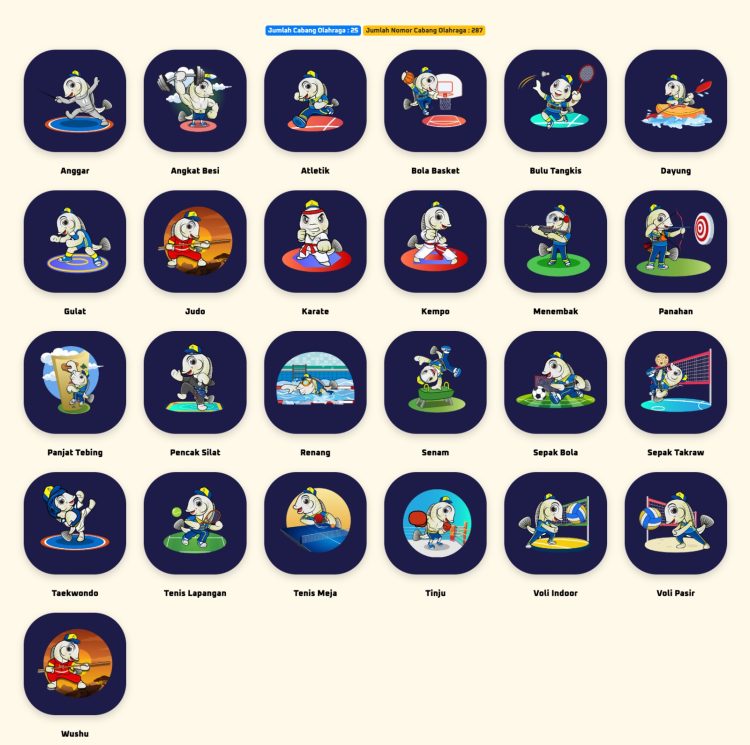750x745 pixels.
Task: Open Bulu Tangkis sport details
Action: tap(555, 101)
